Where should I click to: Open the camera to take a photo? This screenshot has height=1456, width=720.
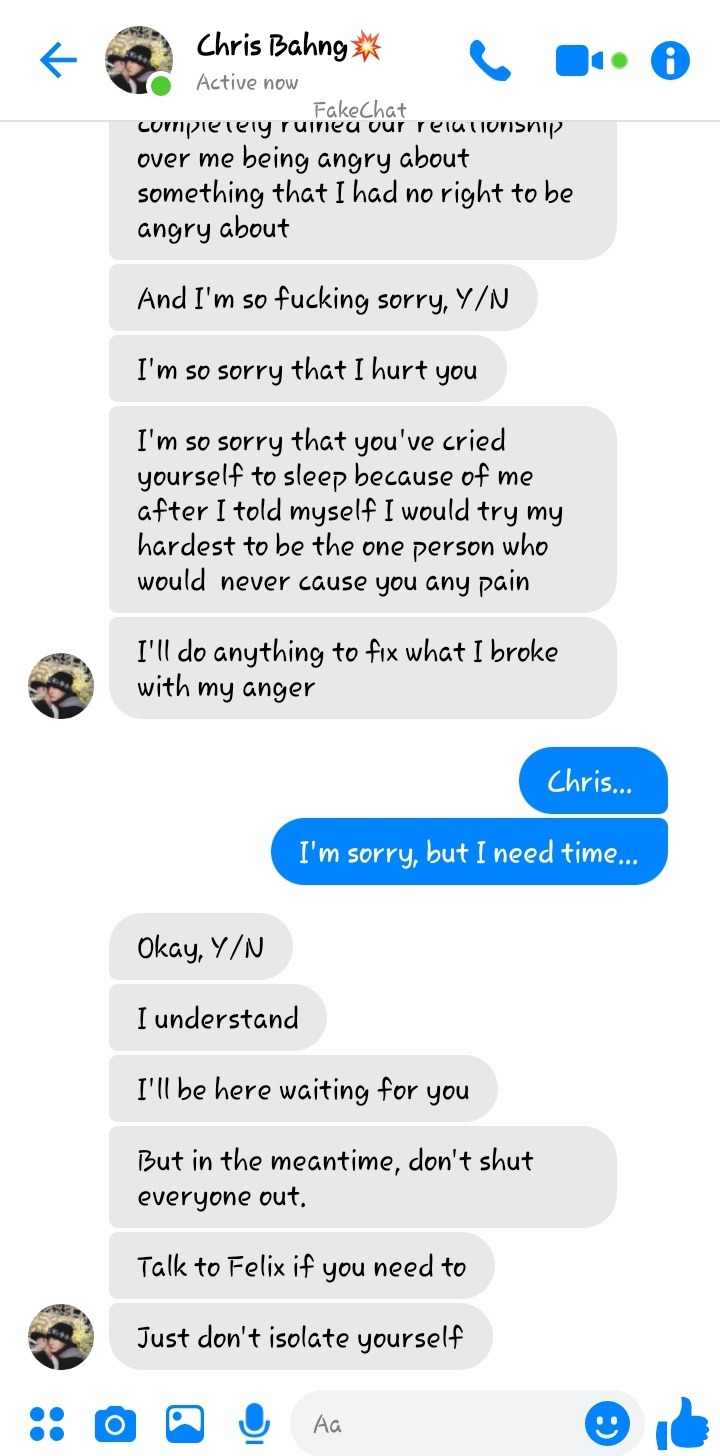115,1423
